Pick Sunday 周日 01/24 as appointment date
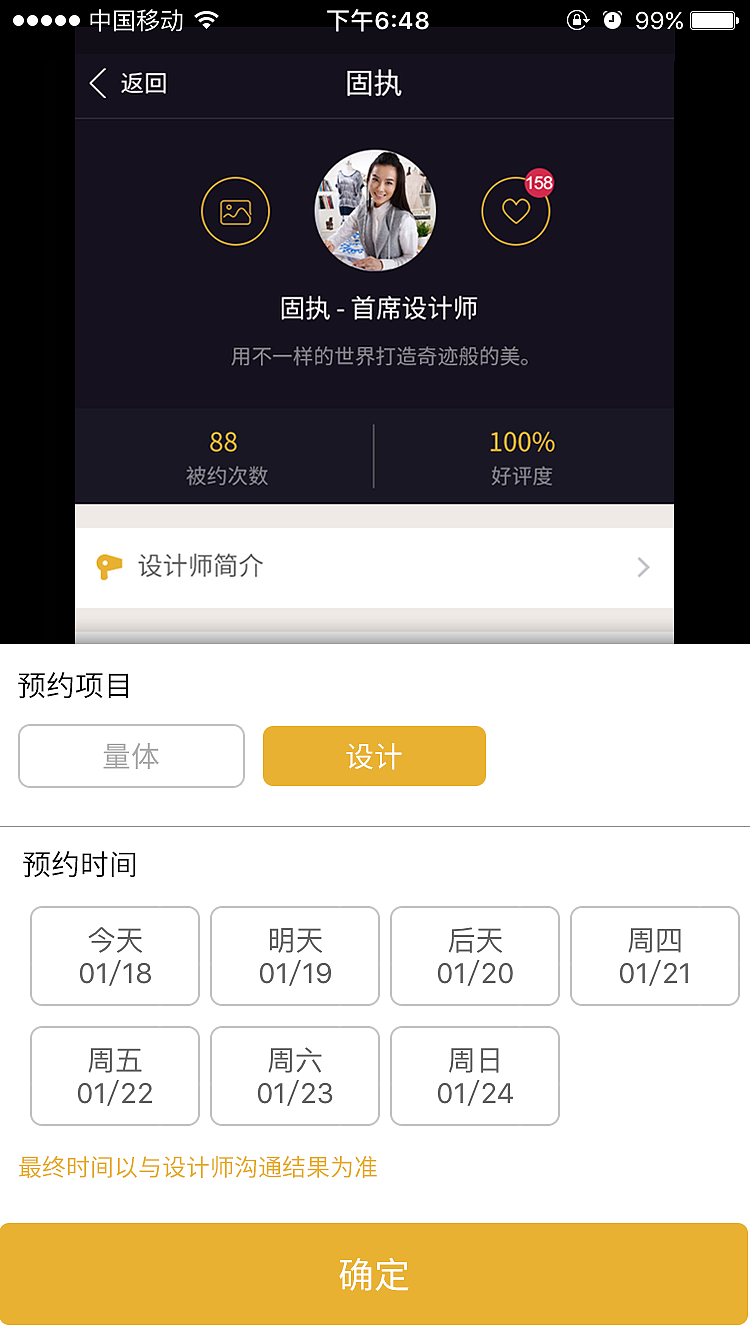The image size is (750, 1334). coord(474,1075)
